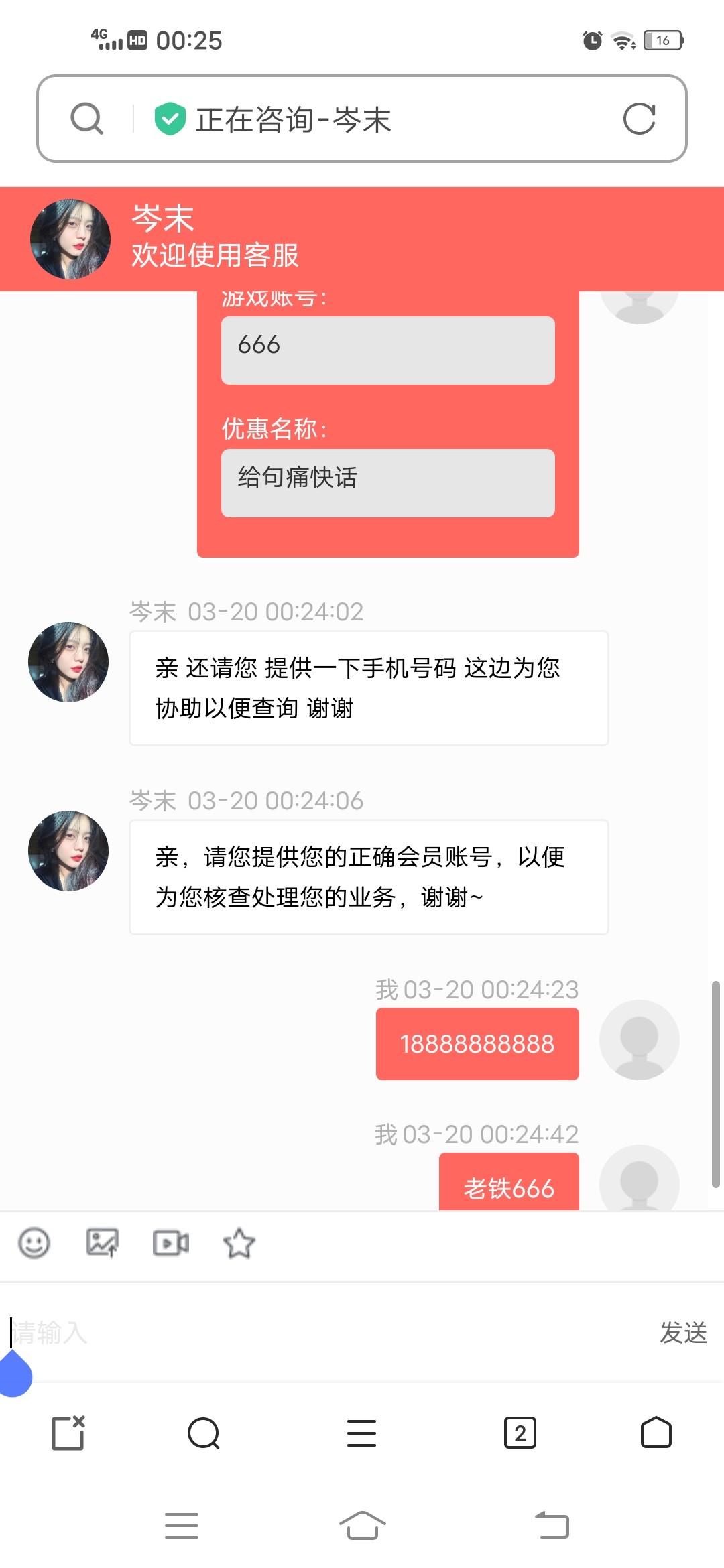Tap 发送 to send message
Screen dimensions: 724x1568
pyautogui.click(x=683, y=1332)
